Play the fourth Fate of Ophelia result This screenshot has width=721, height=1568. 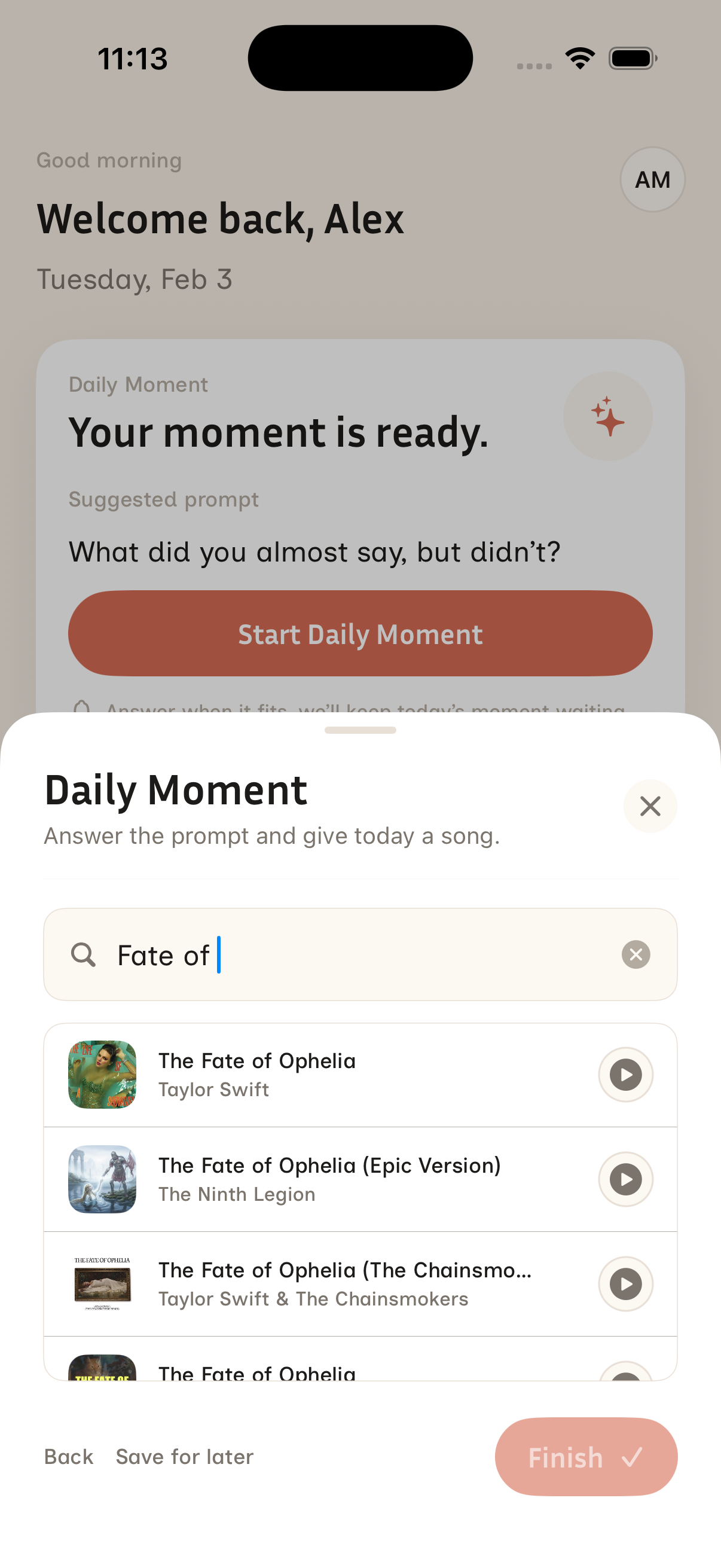[625, 1375]
